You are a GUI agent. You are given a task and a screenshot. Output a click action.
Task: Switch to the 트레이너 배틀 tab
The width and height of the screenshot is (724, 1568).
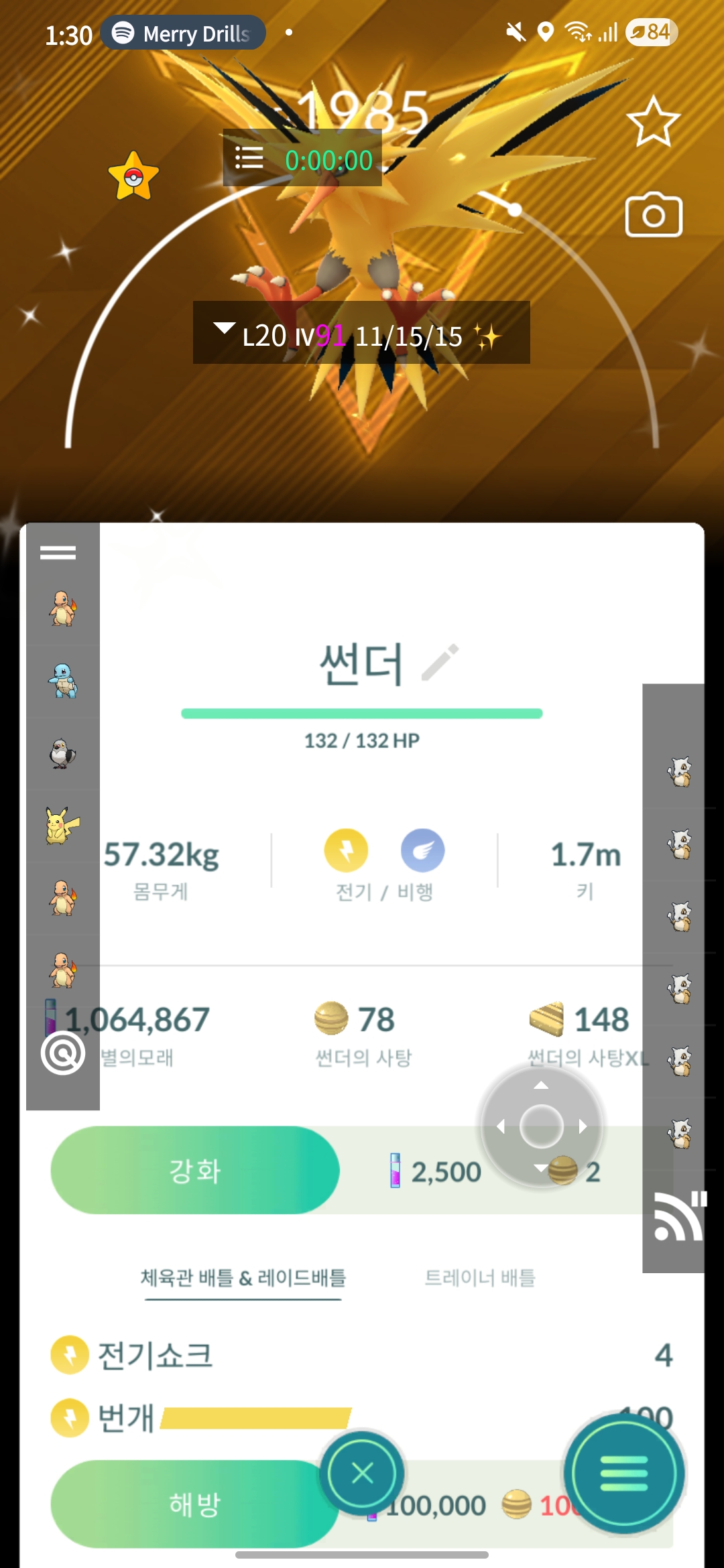point(480,1278)
